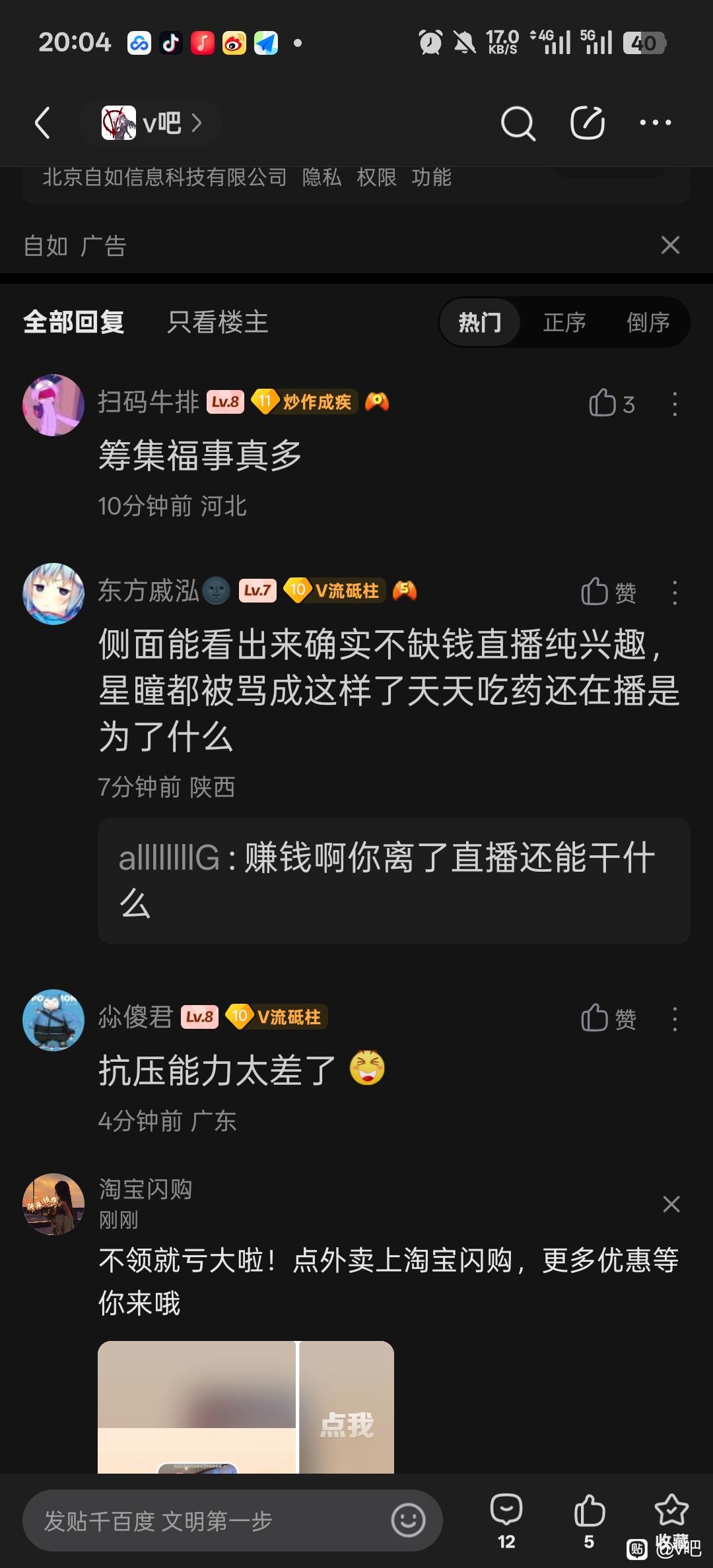Image resolution: width=713 pixels, height=1568 pixels.
Task: Tap the reply input field
Action: (211, 1521)
